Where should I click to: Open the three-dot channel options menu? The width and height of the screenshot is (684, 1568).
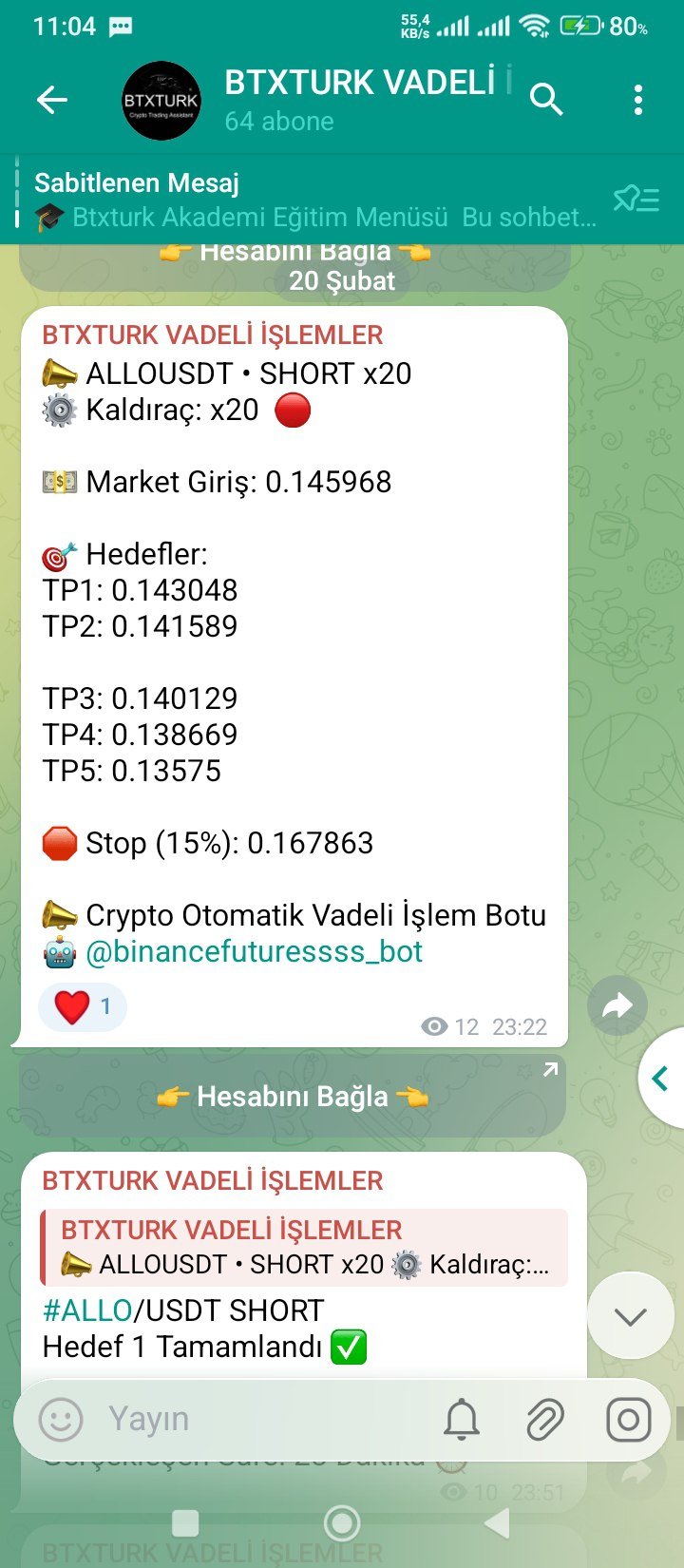click(637, 99)
